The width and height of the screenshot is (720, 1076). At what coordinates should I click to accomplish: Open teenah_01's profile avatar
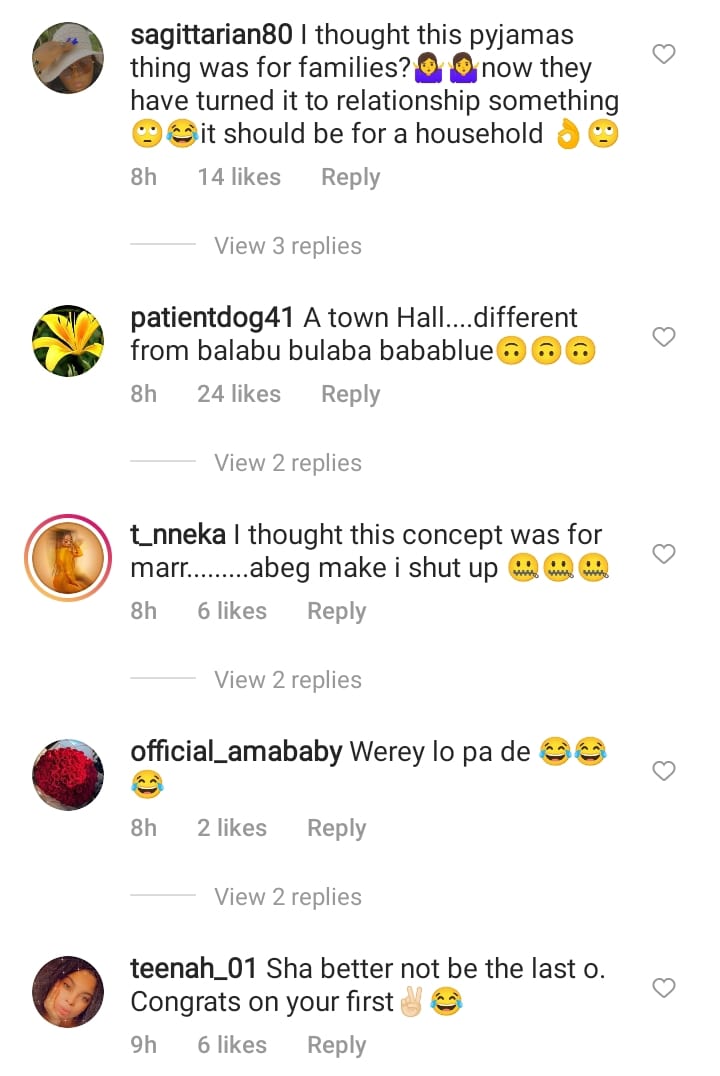pyautogui.click(x=68, y=992)
